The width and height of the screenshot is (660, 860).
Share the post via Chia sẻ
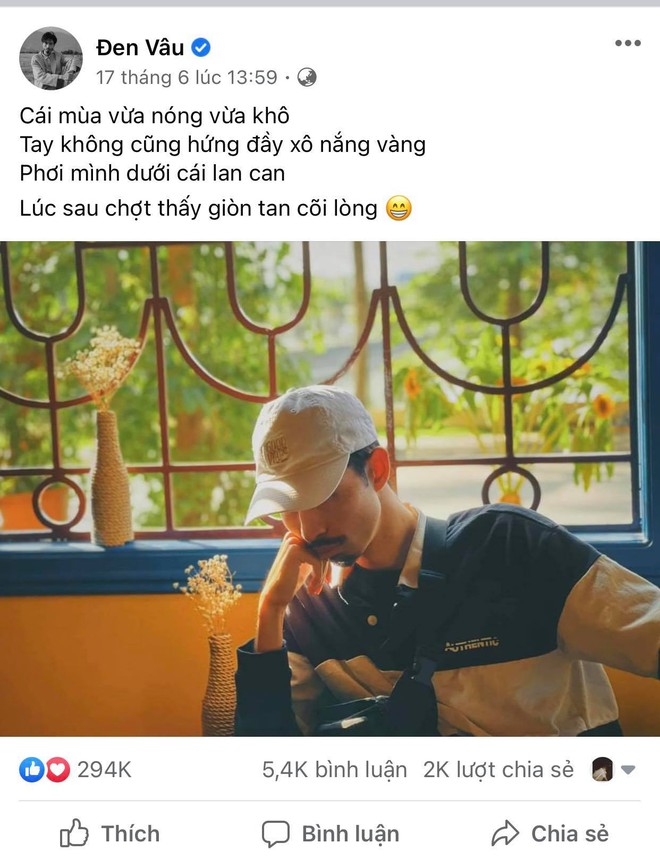[550, 833]
